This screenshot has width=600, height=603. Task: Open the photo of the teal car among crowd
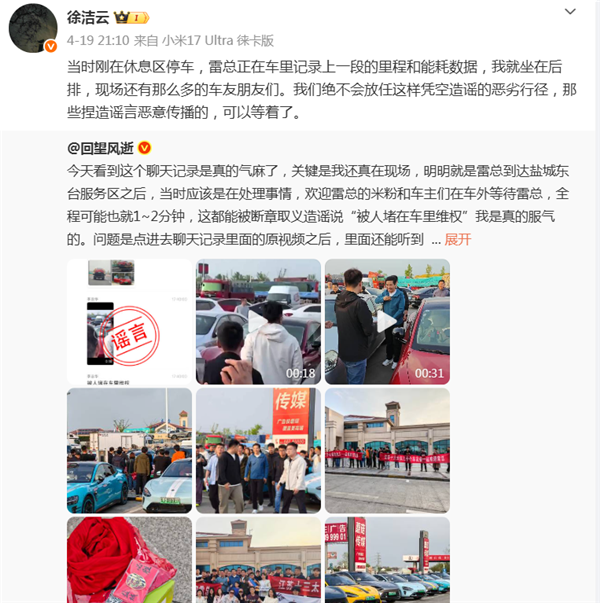coord(129,450)
